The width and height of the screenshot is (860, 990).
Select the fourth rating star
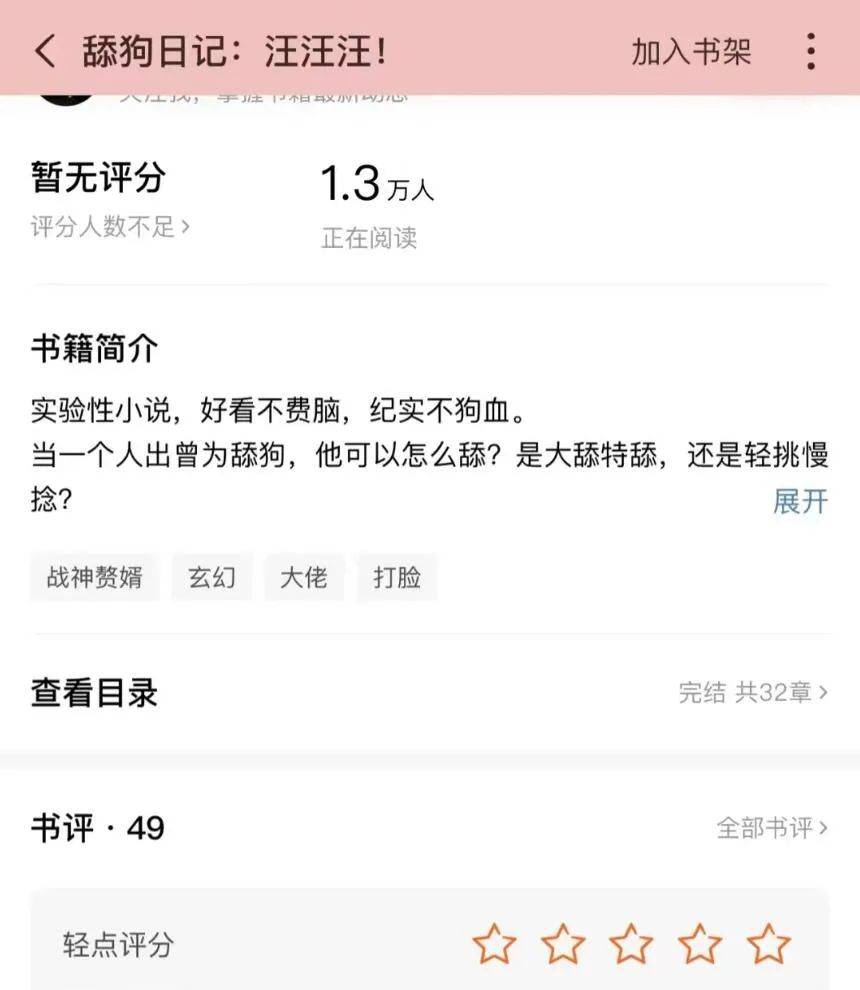[x=701, y=941]
